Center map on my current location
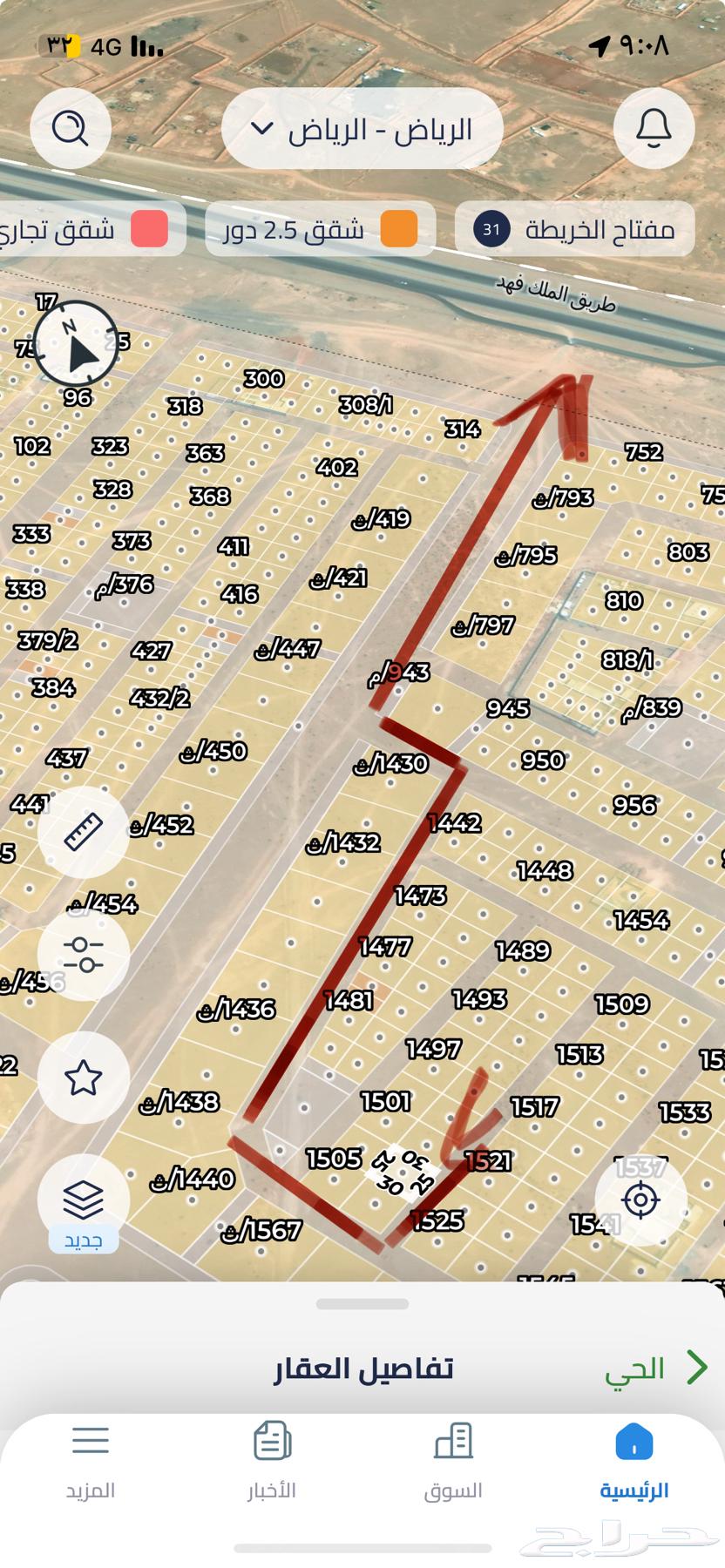This screenshot has height=1568, width=725. 640,1200
